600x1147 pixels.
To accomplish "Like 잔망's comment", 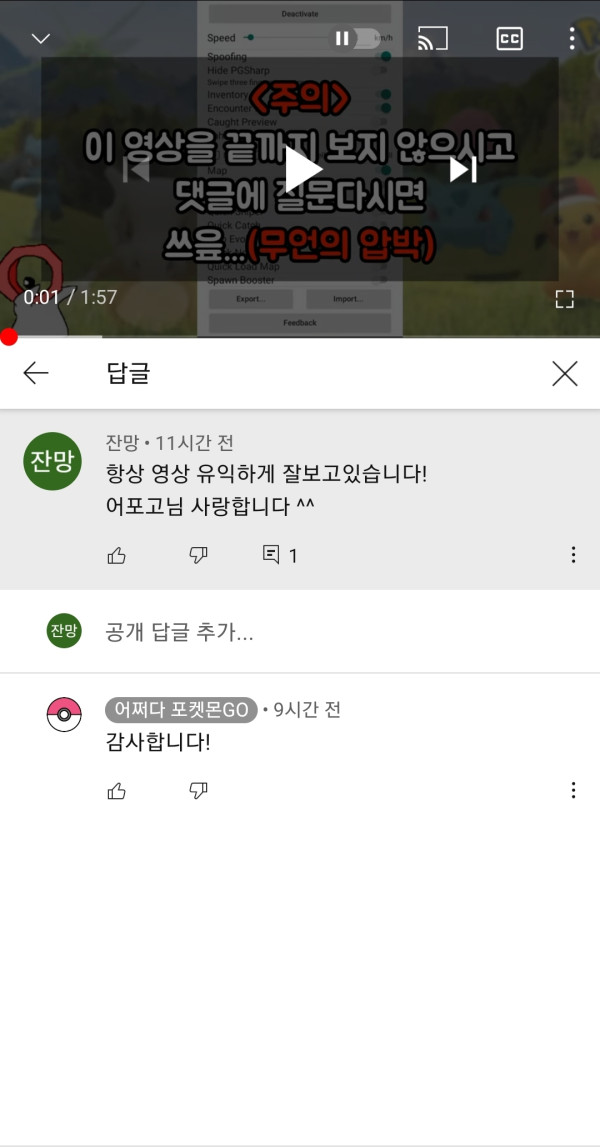I will click(117, 555).
